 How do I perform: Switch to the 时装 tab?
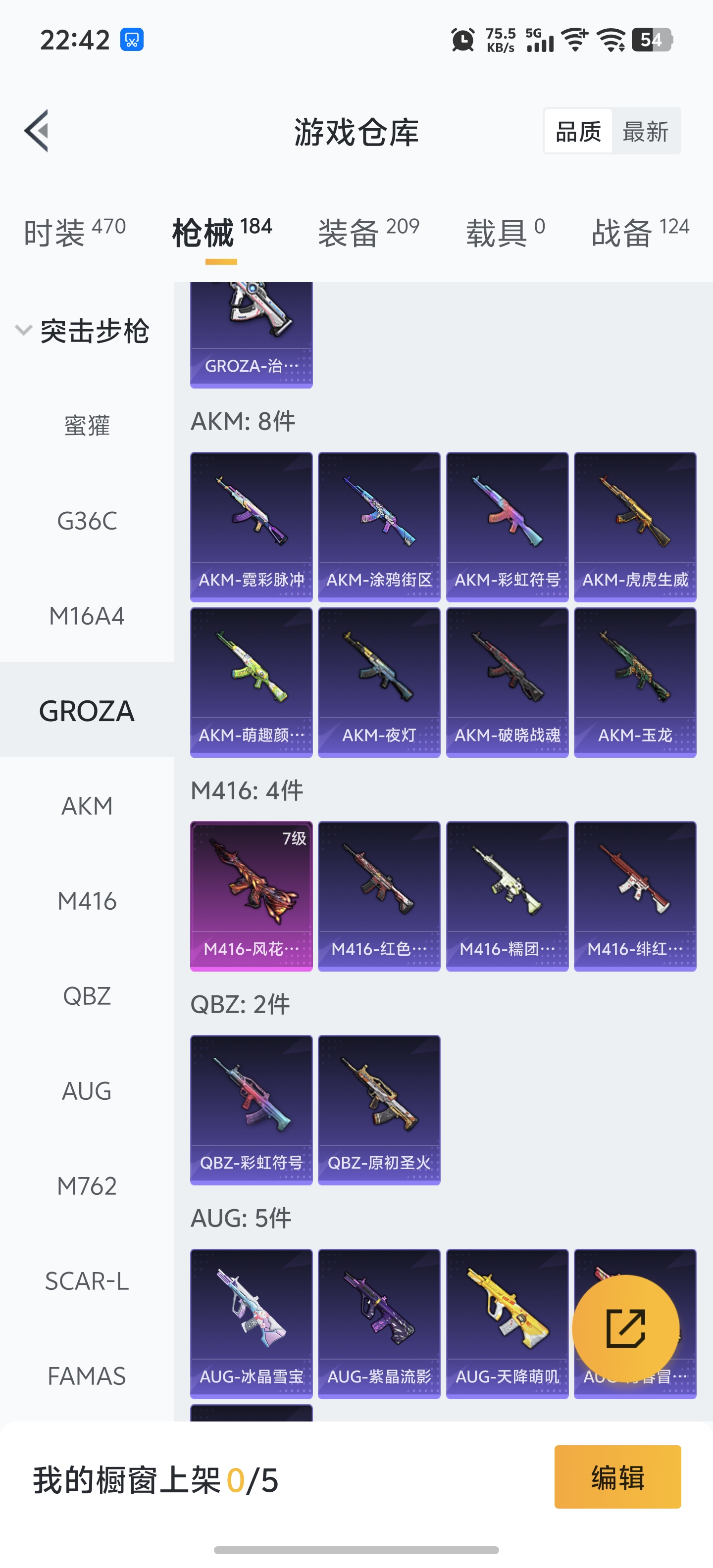click(x=74, y=233)
